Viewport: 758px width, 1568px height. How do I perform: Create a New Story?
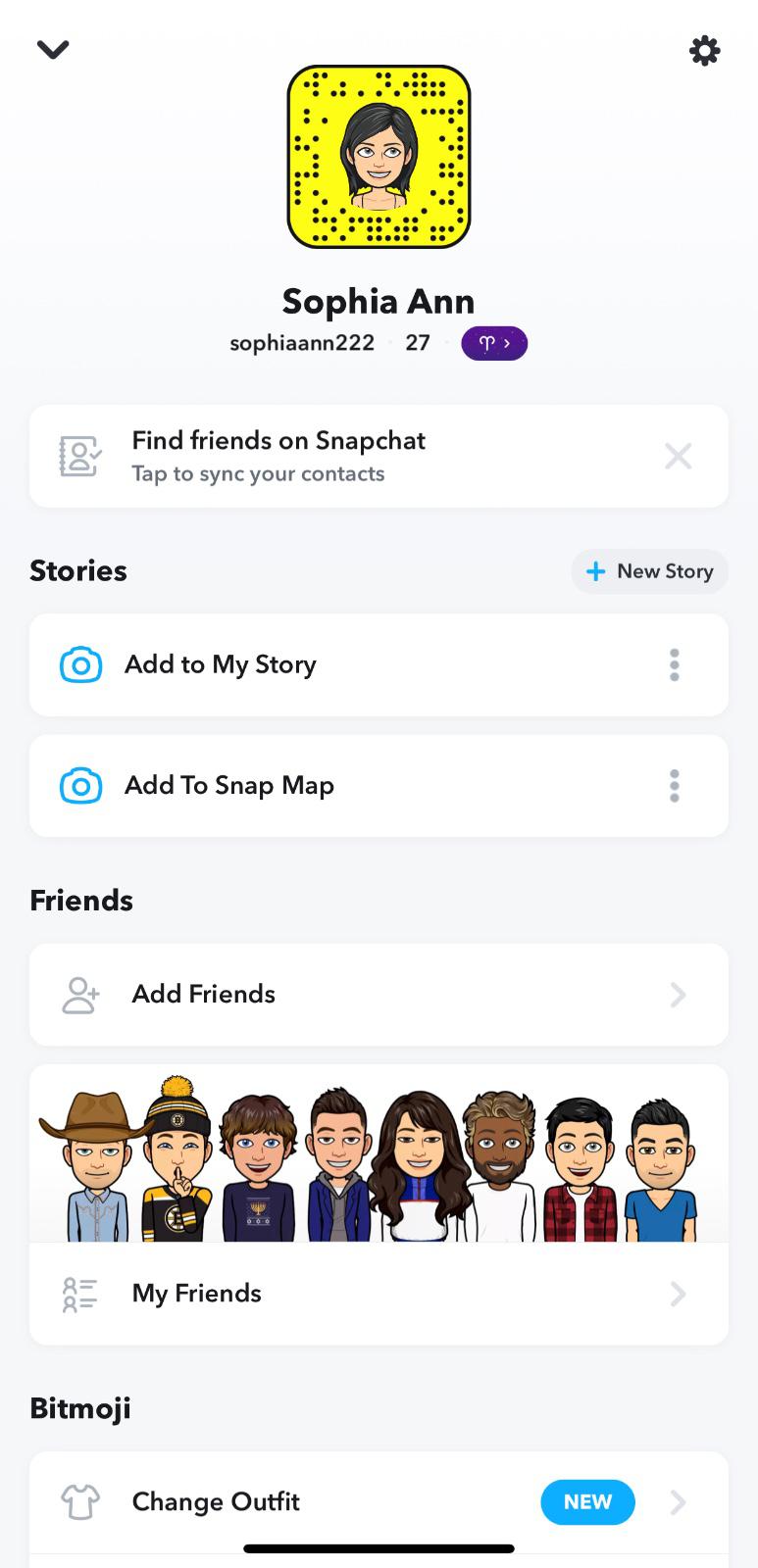(x=649, y=571)
